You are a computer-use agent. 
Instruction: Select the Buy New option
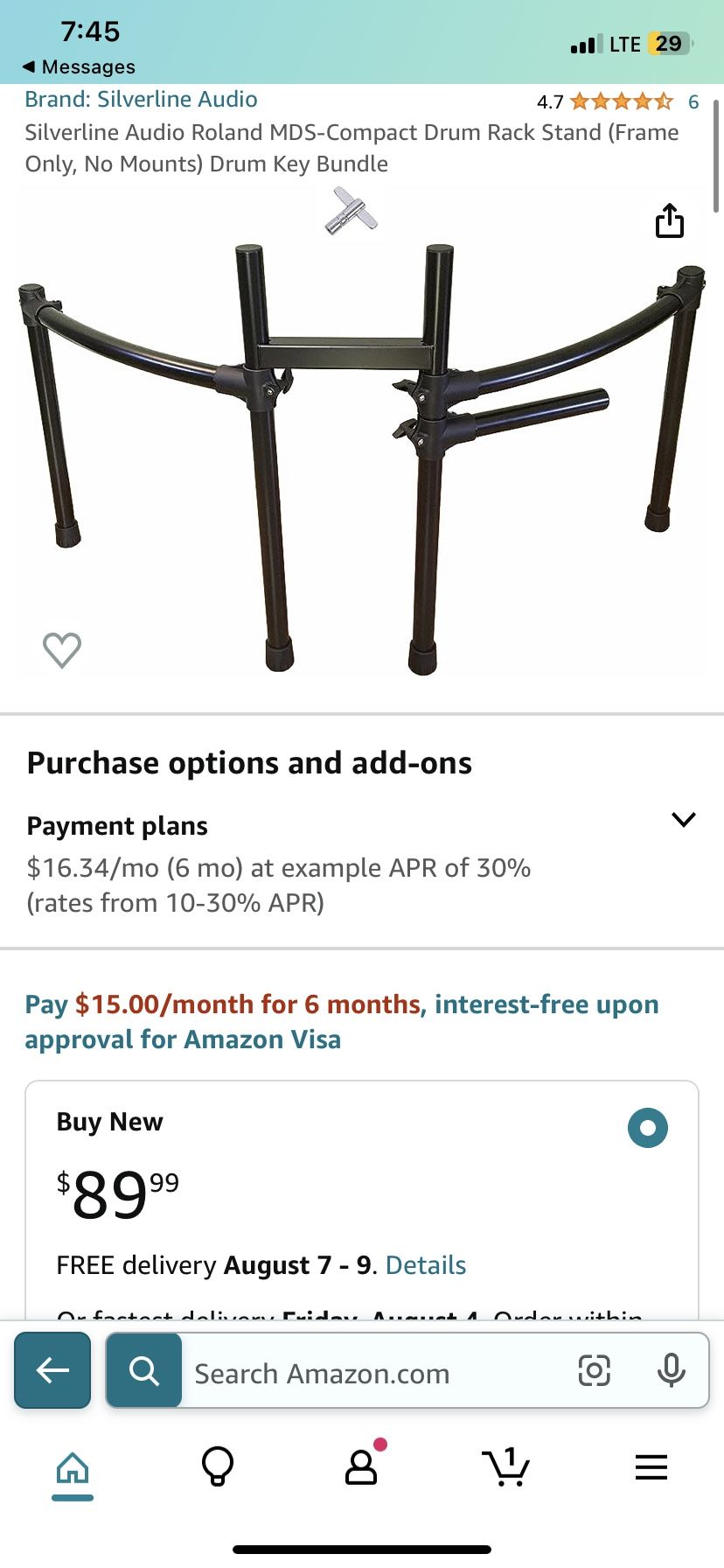click(647, 1127)
